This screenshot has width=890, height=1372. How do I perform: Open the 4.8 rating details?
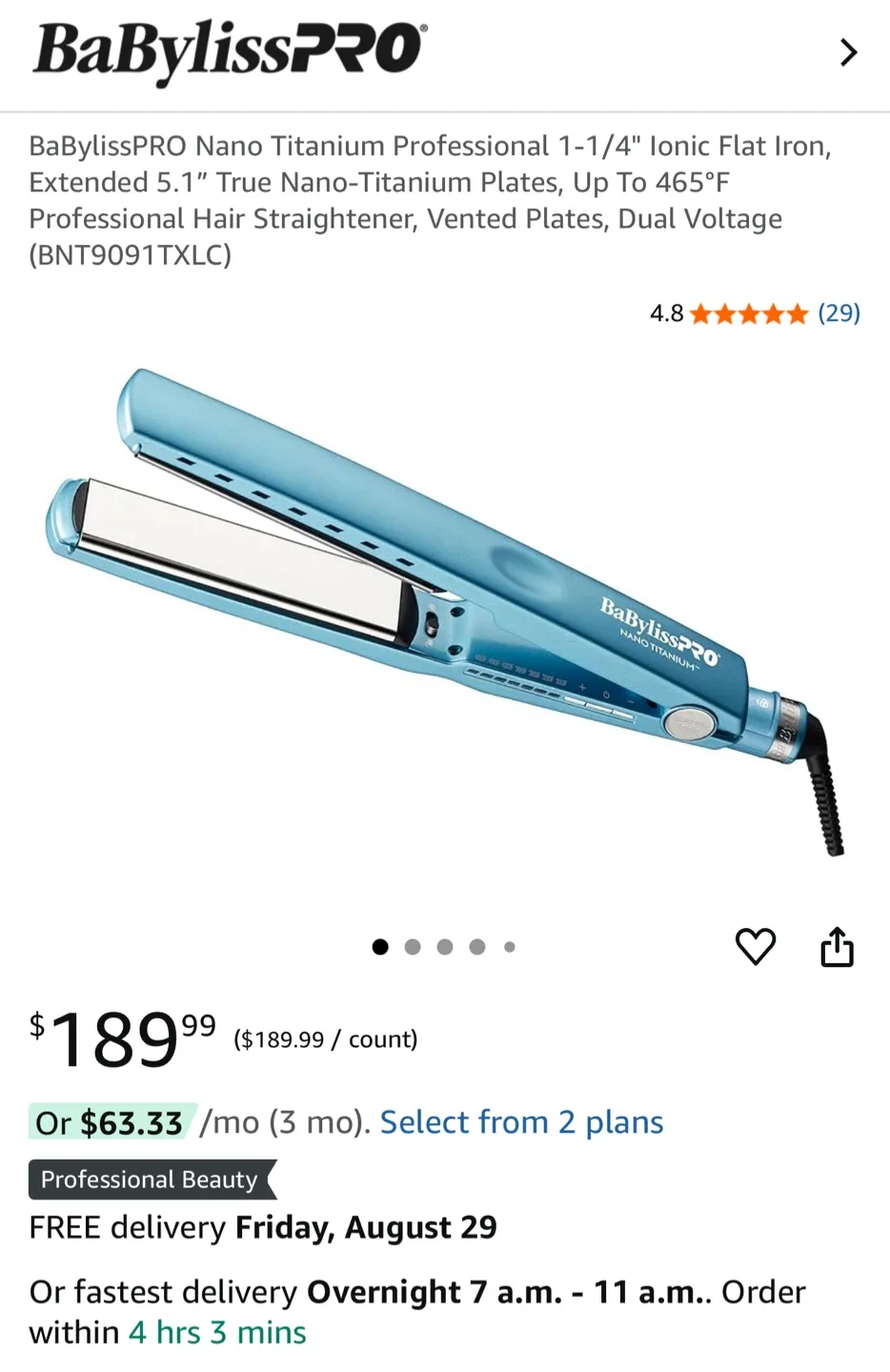point(669,313)
